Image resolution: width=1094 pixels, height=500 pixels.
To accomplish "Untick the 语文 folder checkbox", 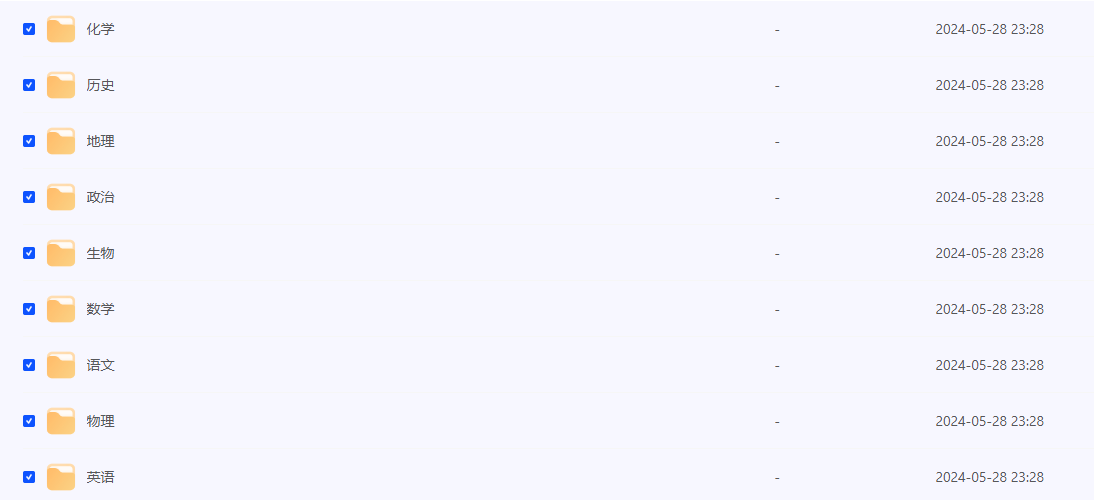I will (x=29, y=365).
